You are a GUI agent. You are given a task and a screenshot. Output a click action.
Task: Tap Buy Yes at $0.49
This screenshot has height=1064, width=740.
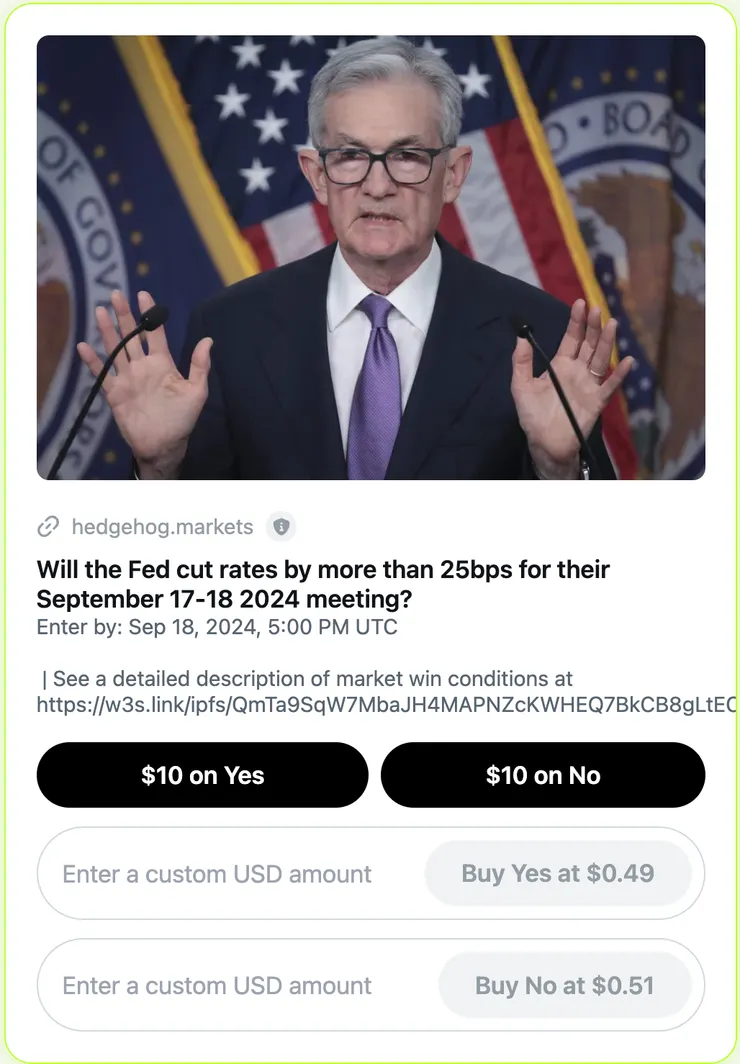click(x=558, y=874)
